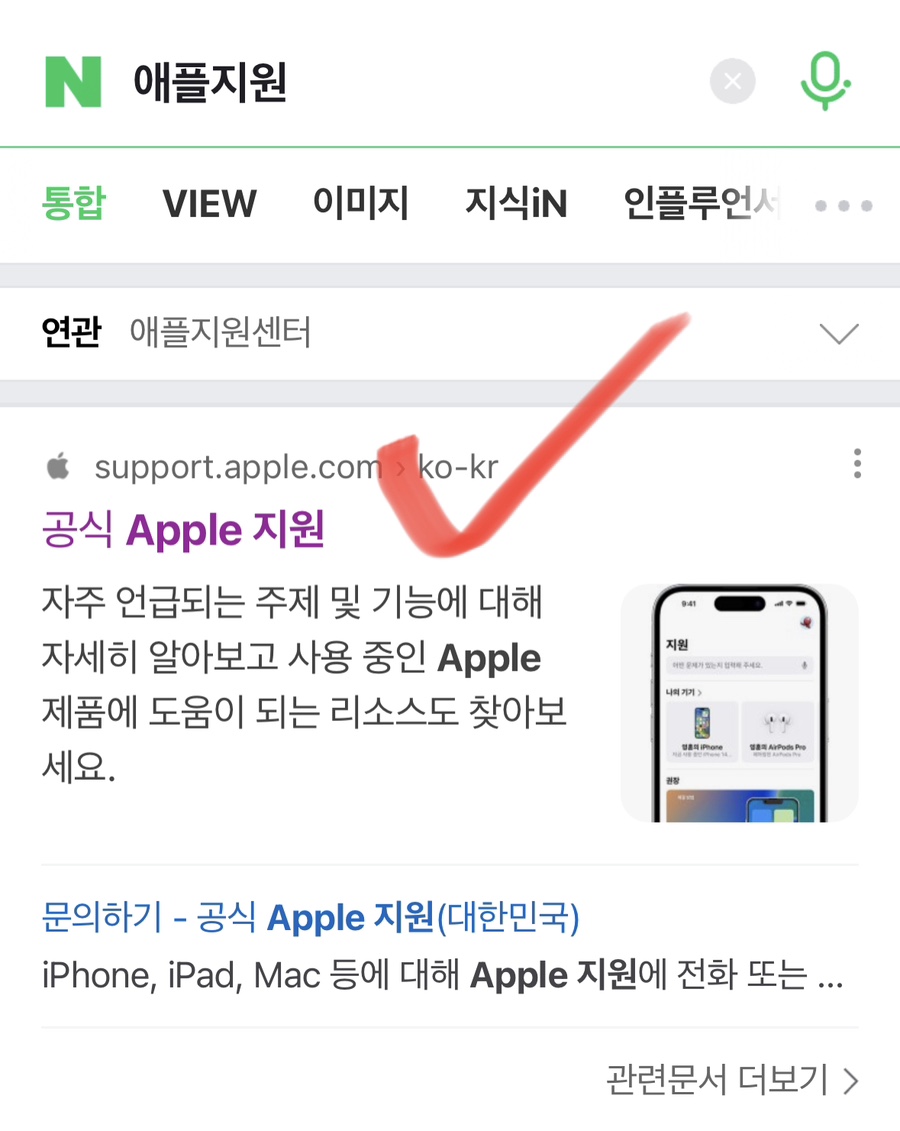Search related term 애플지원센터
The width and height of the screenshot is (900, 1131).
click(x=220, y=333)
